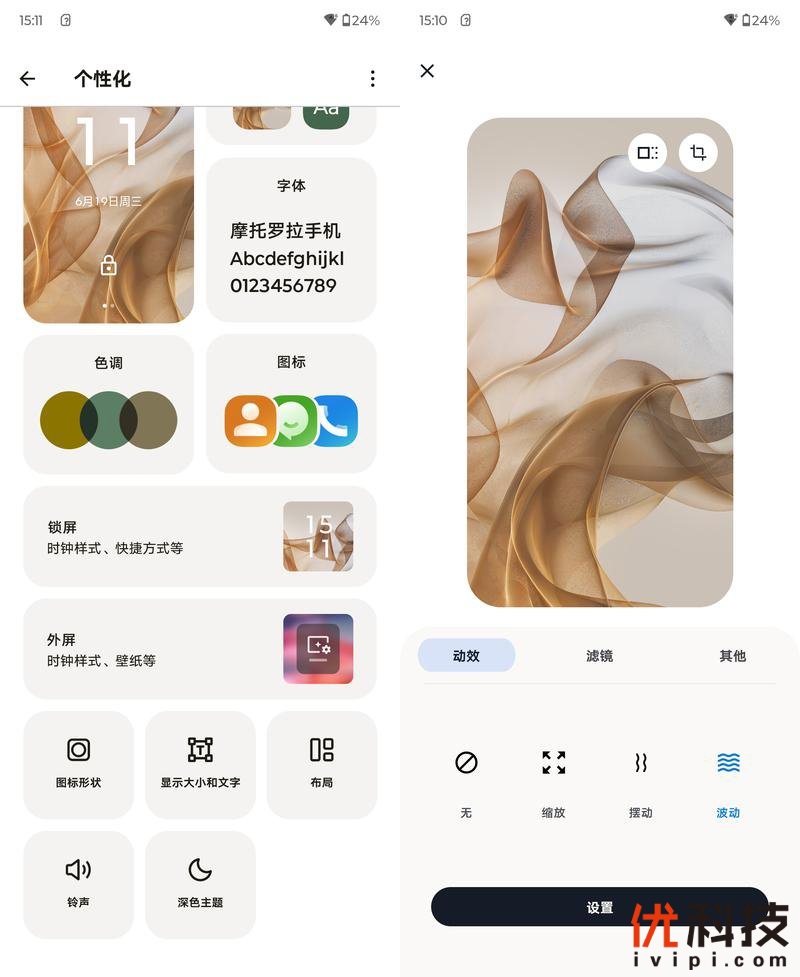Open the three-dot overflow menu
Viewport: 800px width, 977px height.
pos(373,78)
